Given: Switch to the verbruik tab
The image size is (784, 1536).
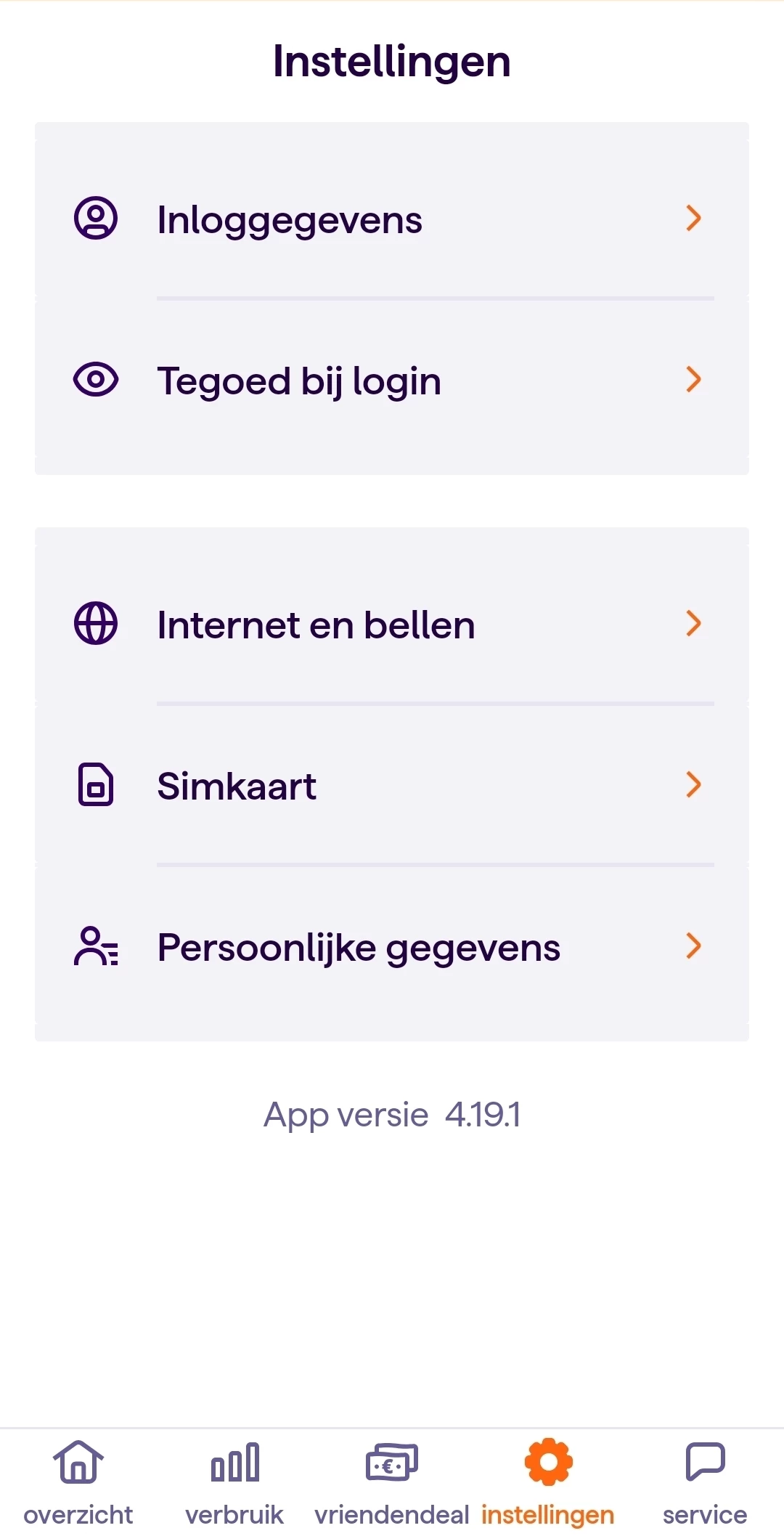Looking at the screenshot, I should [234, 1483].
